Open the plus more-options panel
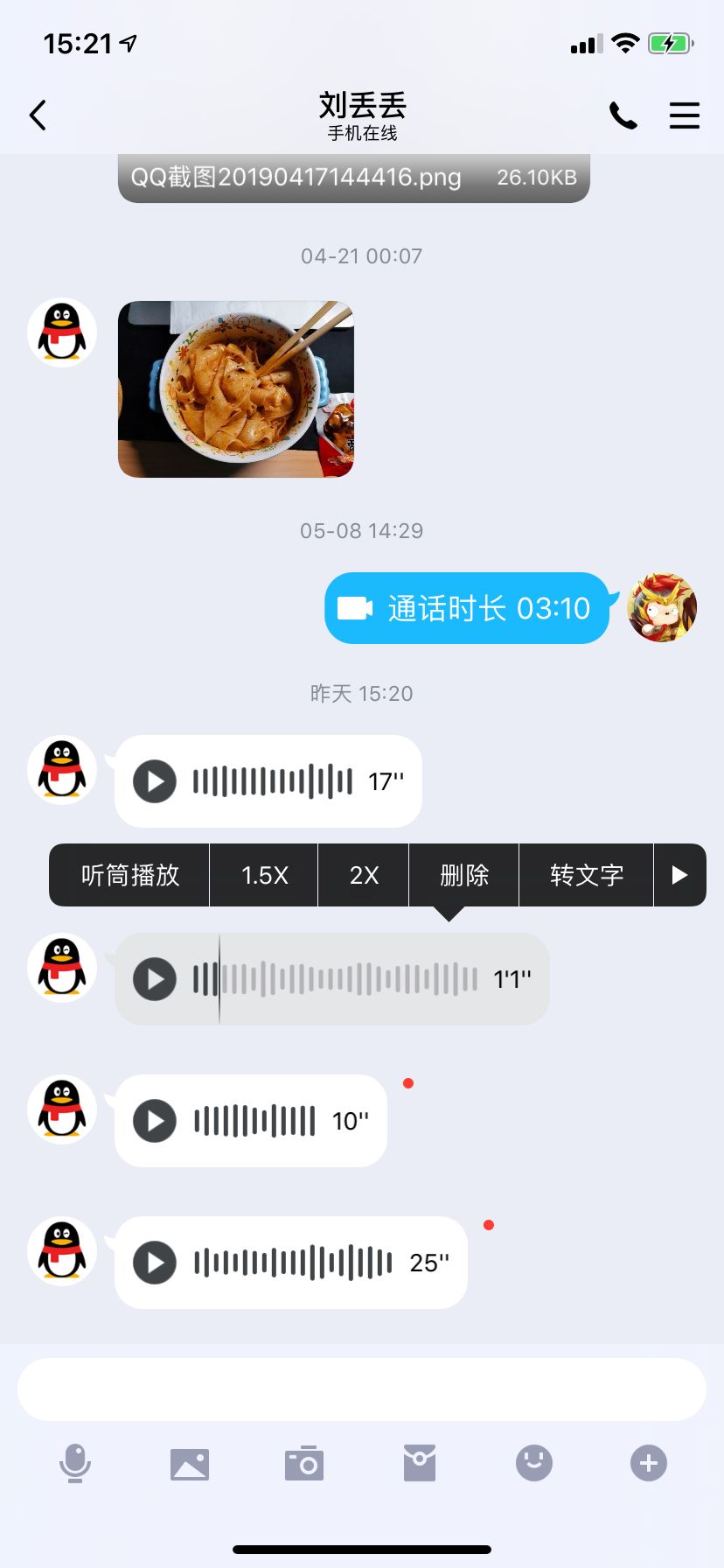The height and width of the screenshot is (1568, 724). 648,1463
